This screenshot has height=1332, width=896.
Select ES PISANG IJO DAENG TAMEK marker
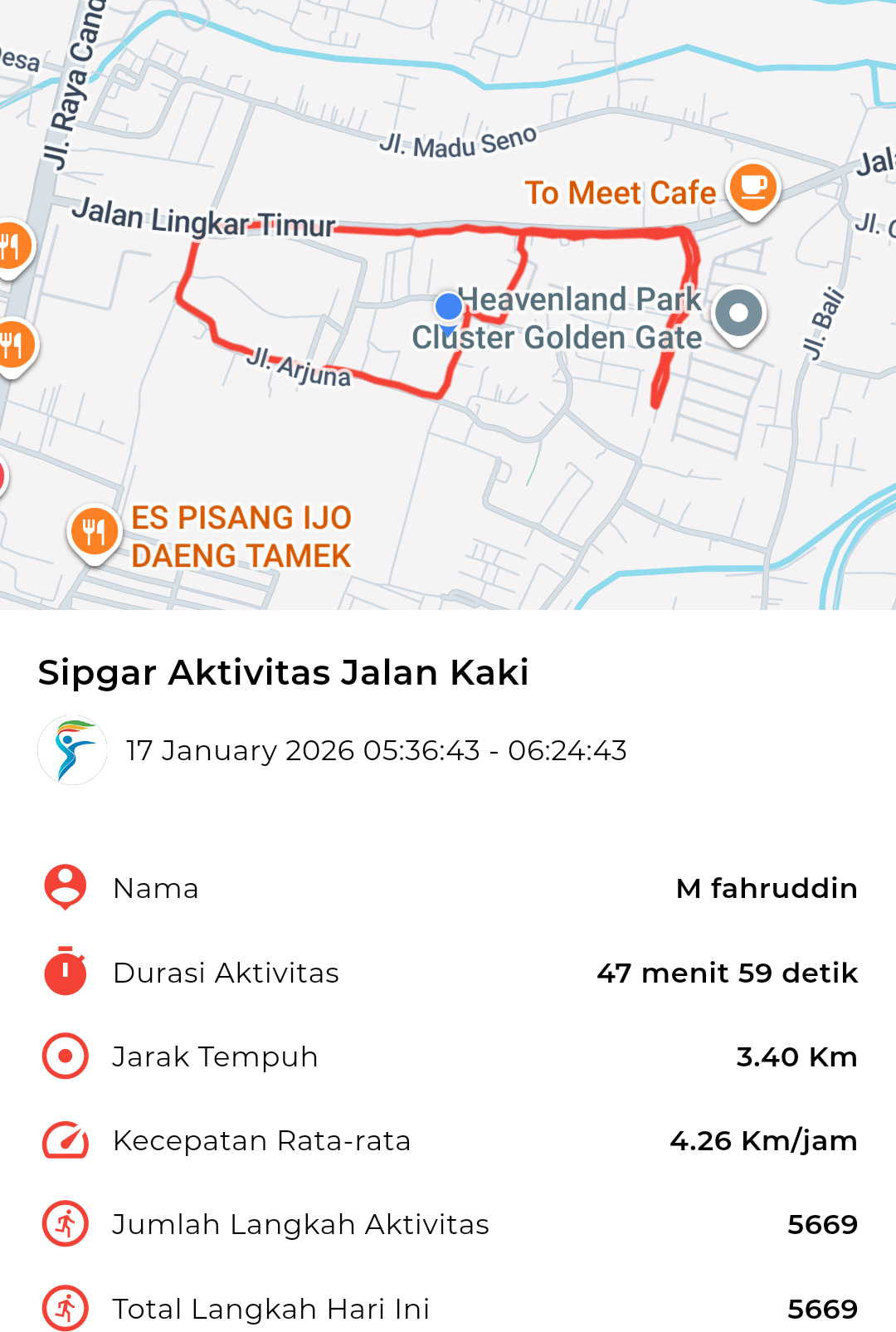pyautogui.click(x=95, y=531)
